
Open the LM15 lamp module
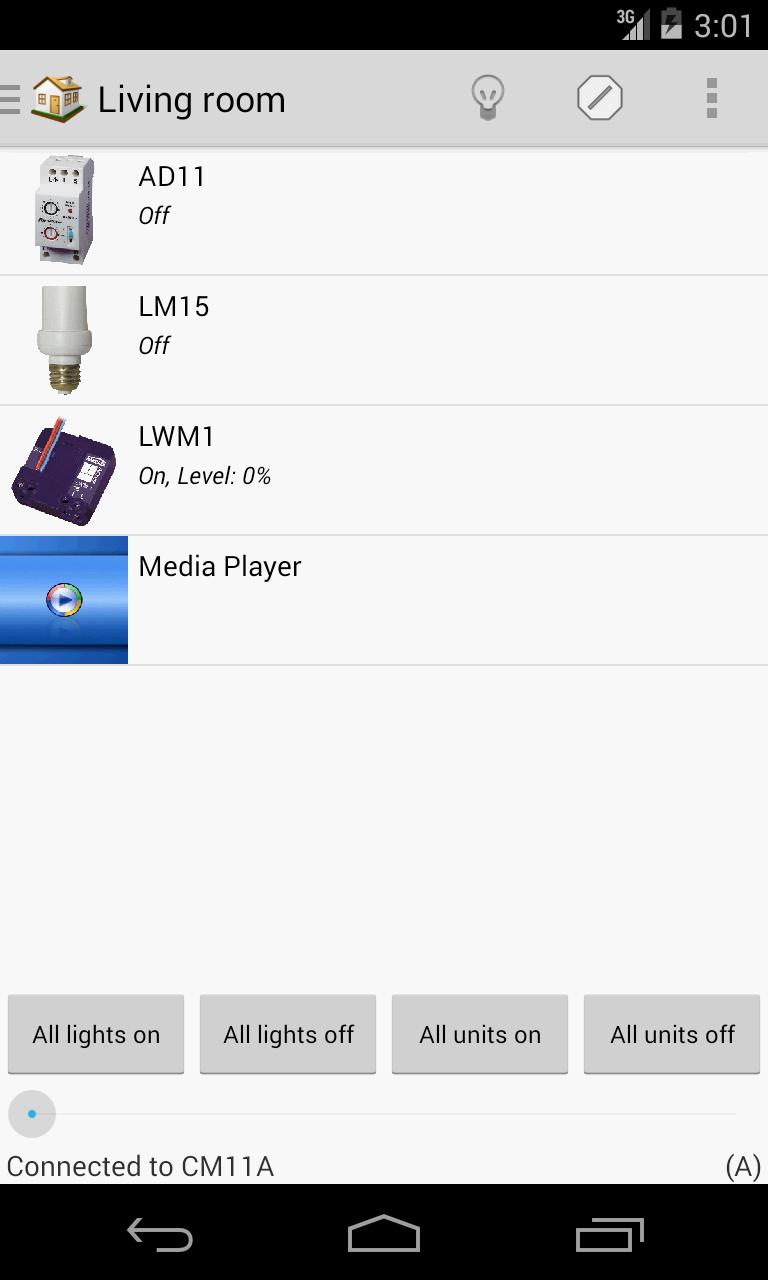tap(384, 341)
